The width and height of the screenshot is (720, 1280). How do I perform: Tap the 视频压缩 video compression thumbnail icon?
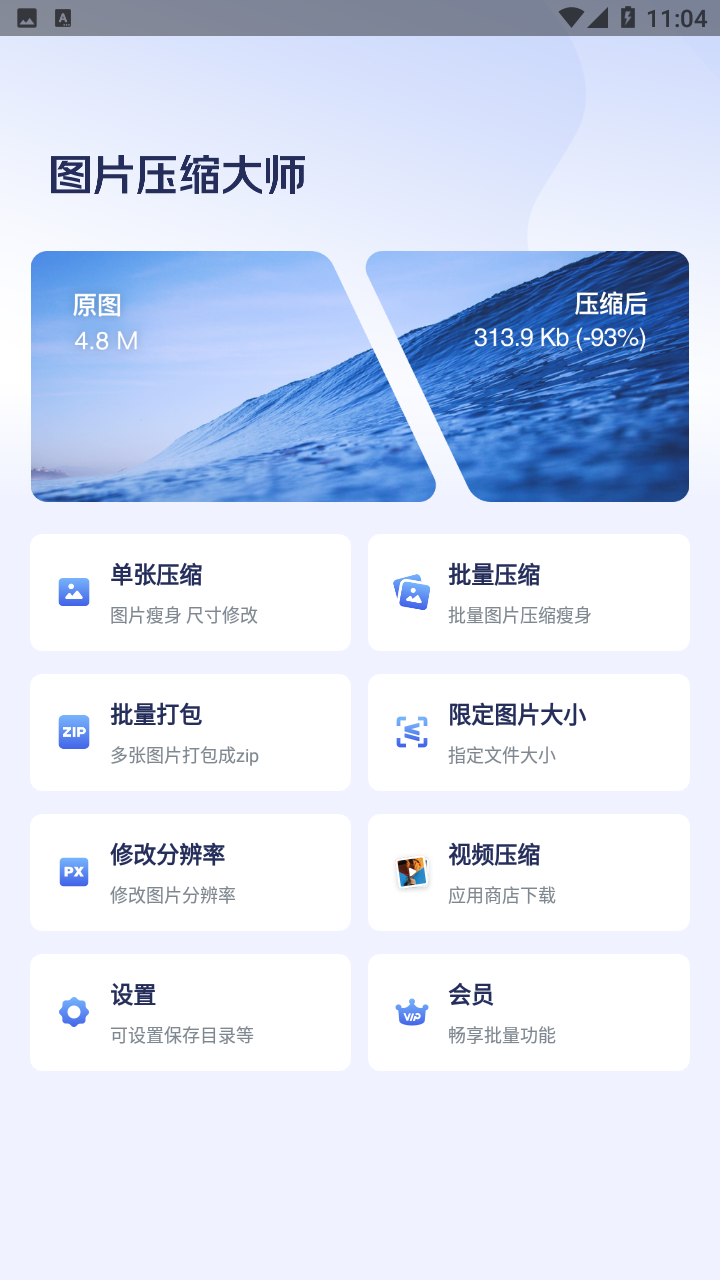[411, 871]
